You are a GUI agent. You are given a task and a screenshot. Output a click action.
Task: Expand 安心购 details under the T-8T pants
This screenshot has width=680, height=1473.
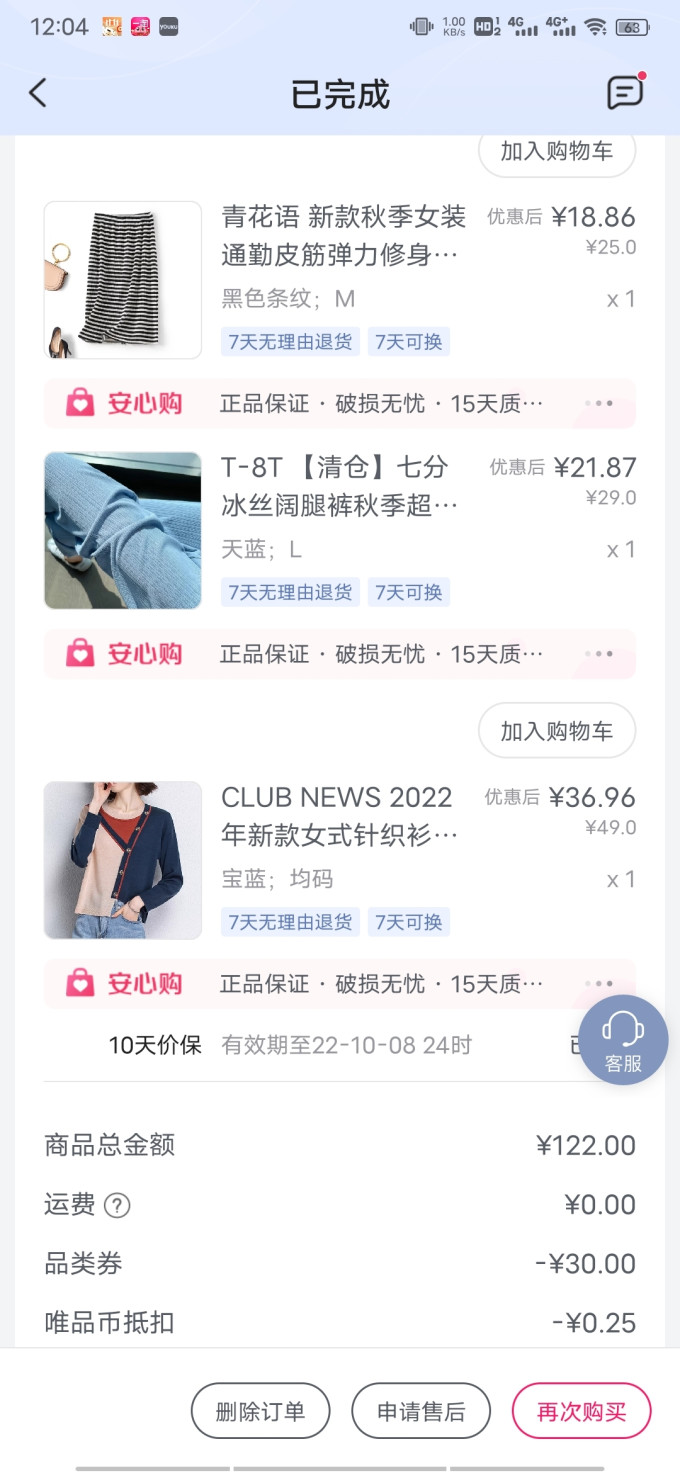coord(599,654)
